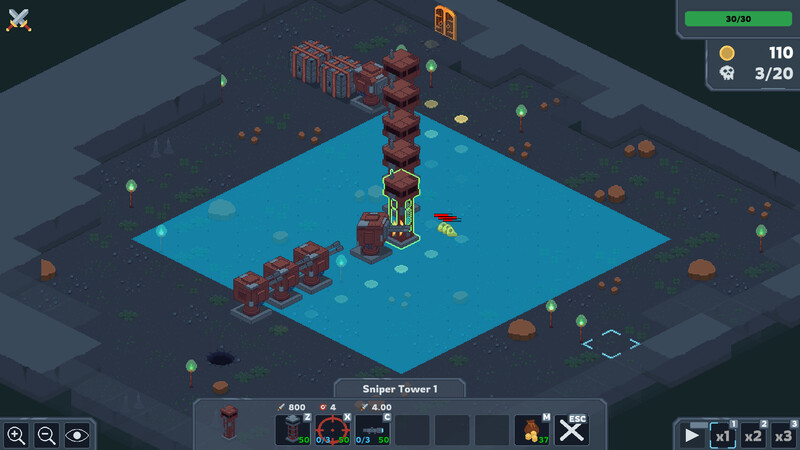Open the crossed swords menu
800x450 pixels.
(x=18, y=19)
